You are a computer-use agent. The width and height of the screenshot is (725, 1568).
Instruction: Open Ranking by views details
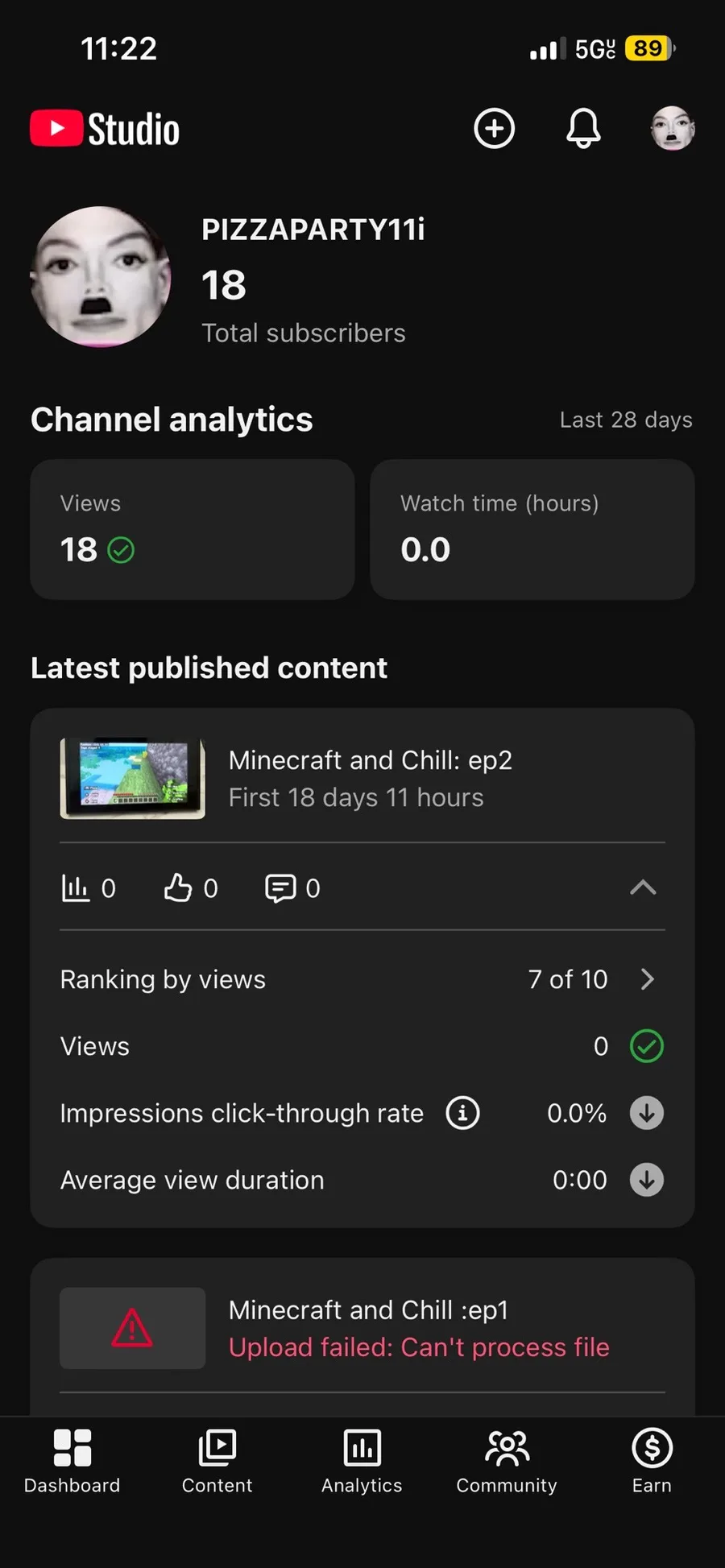[362, 979]
